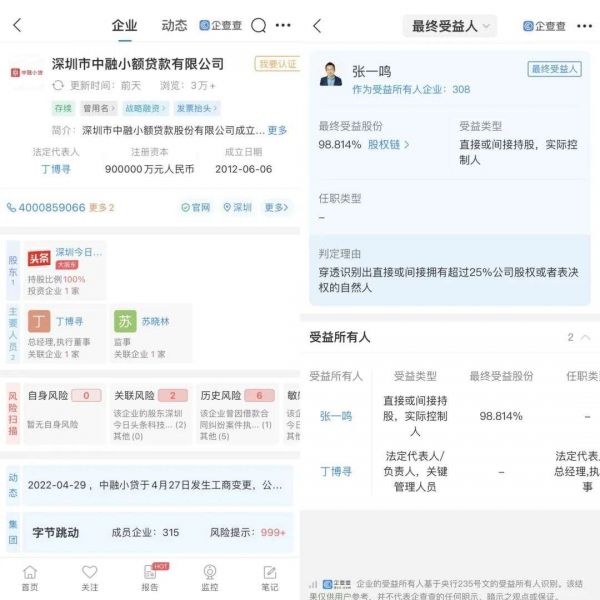Open 苏晓林 supervisor card
Image resolution: width=600 pixels, height=600 pixels.
[x=150, y=333]
